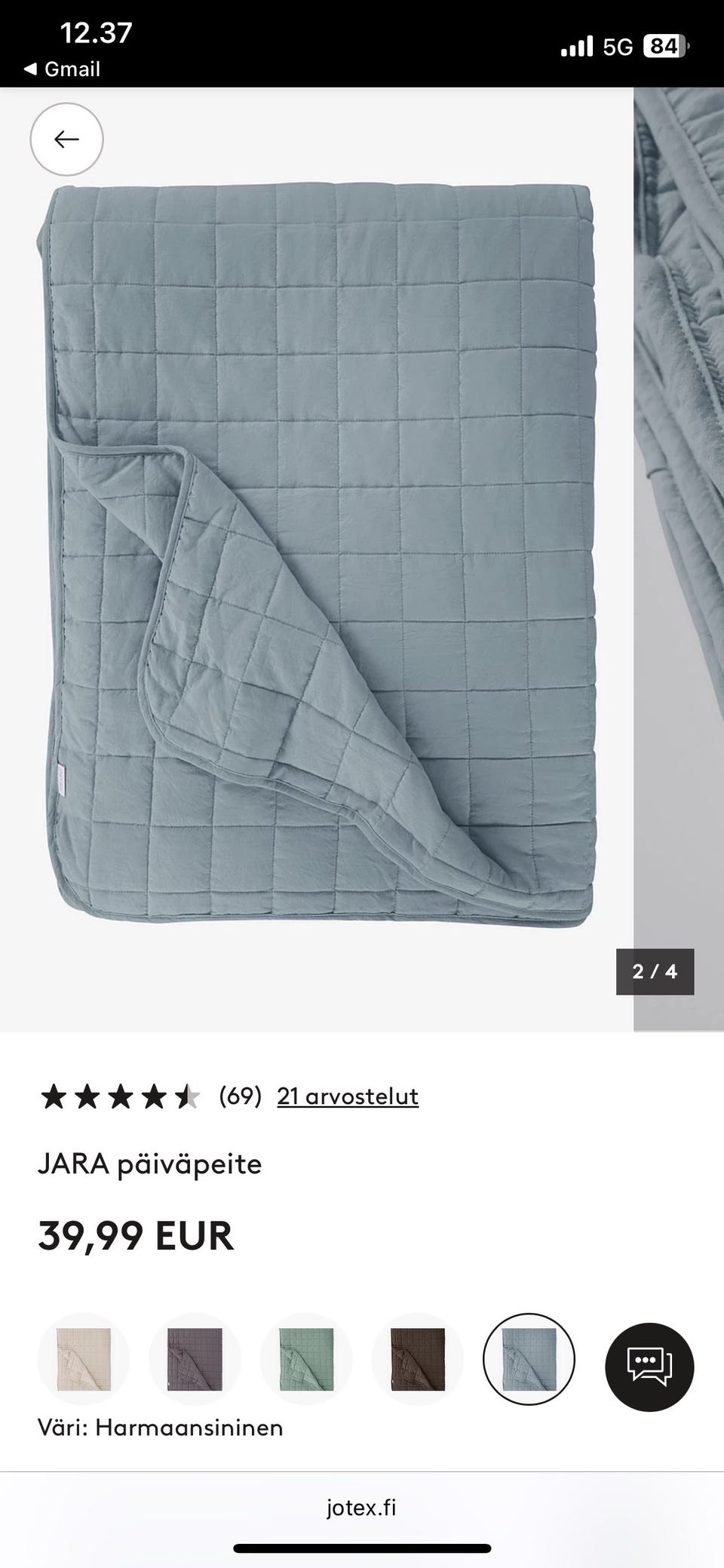Open the chat support bubble
Screen dimensions: 724x1568
click(649, 1367)
